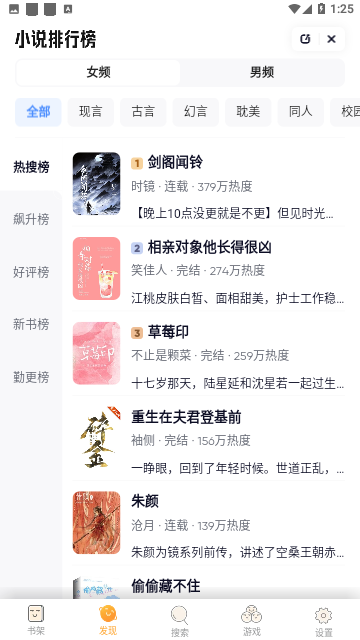Tap the refresh icon beside the close button
Screen dimensions: 360x640
305,39
